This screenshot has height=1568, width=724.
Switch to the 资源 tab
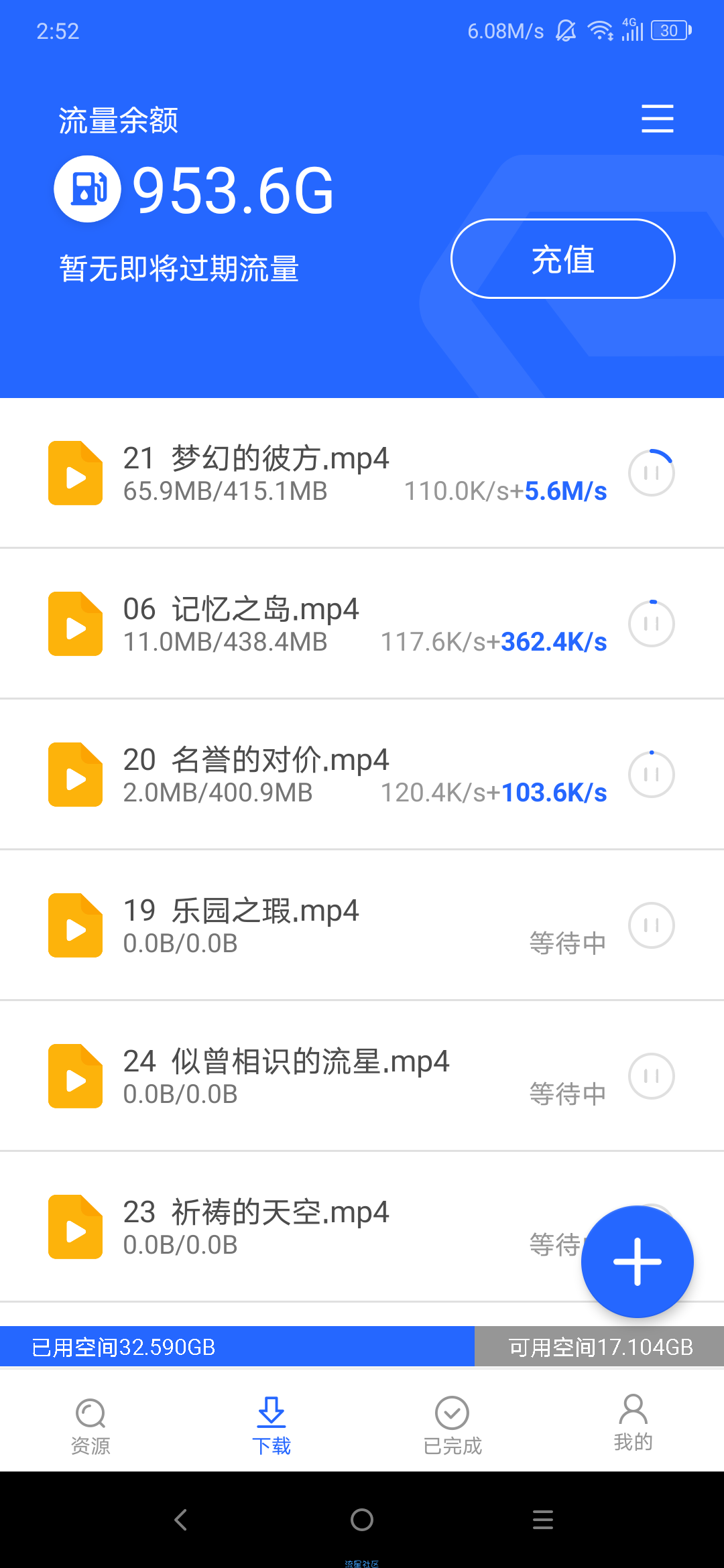(90, 1426)
